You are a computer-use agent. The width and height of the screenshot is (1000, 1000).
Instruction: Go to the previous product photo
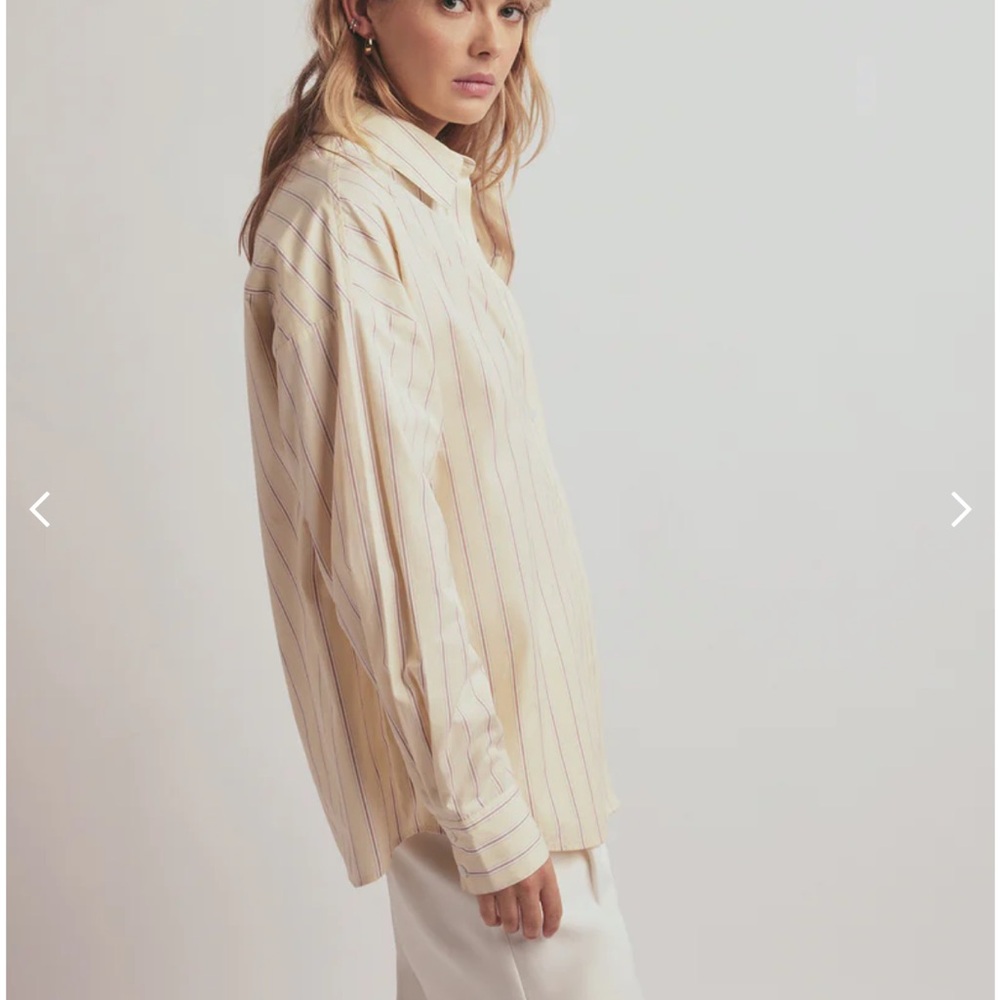39,509
